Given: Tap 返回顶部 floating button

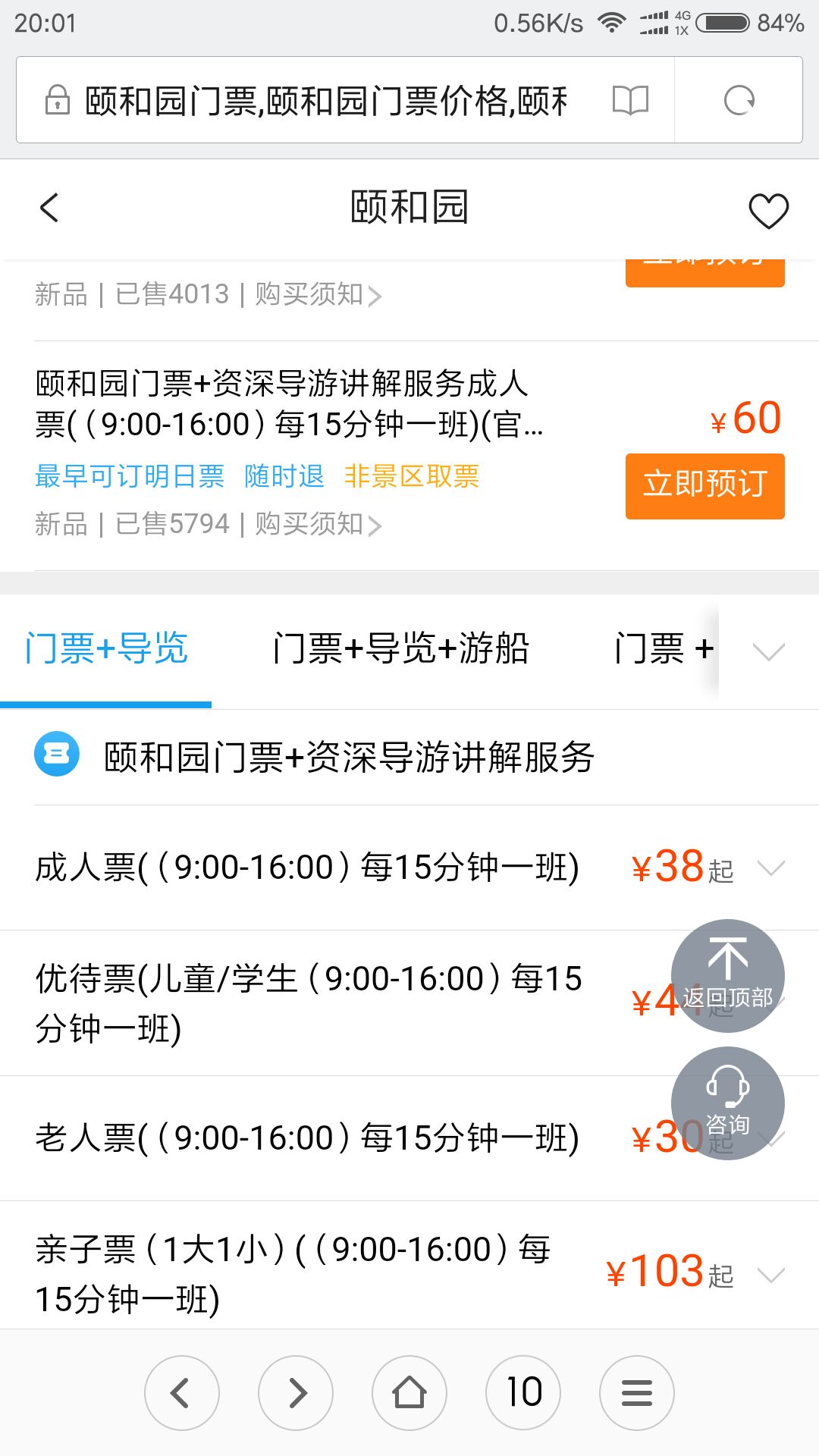Looking at the screenshot, I should (728, 976).
